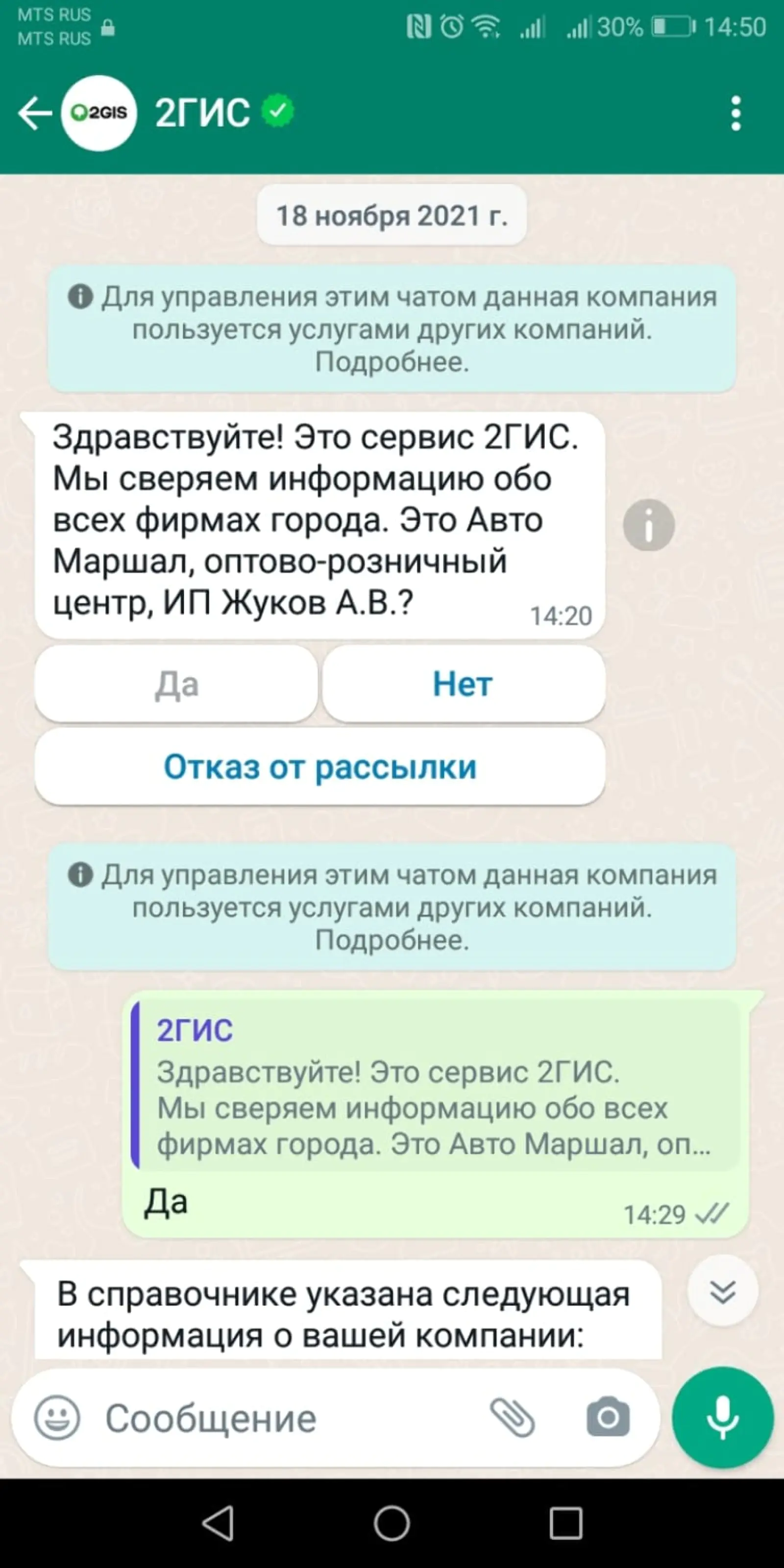Attach a file with the paperclip
The height and width of the screenshot is (1568, 784).
(x=513, y=1418)
